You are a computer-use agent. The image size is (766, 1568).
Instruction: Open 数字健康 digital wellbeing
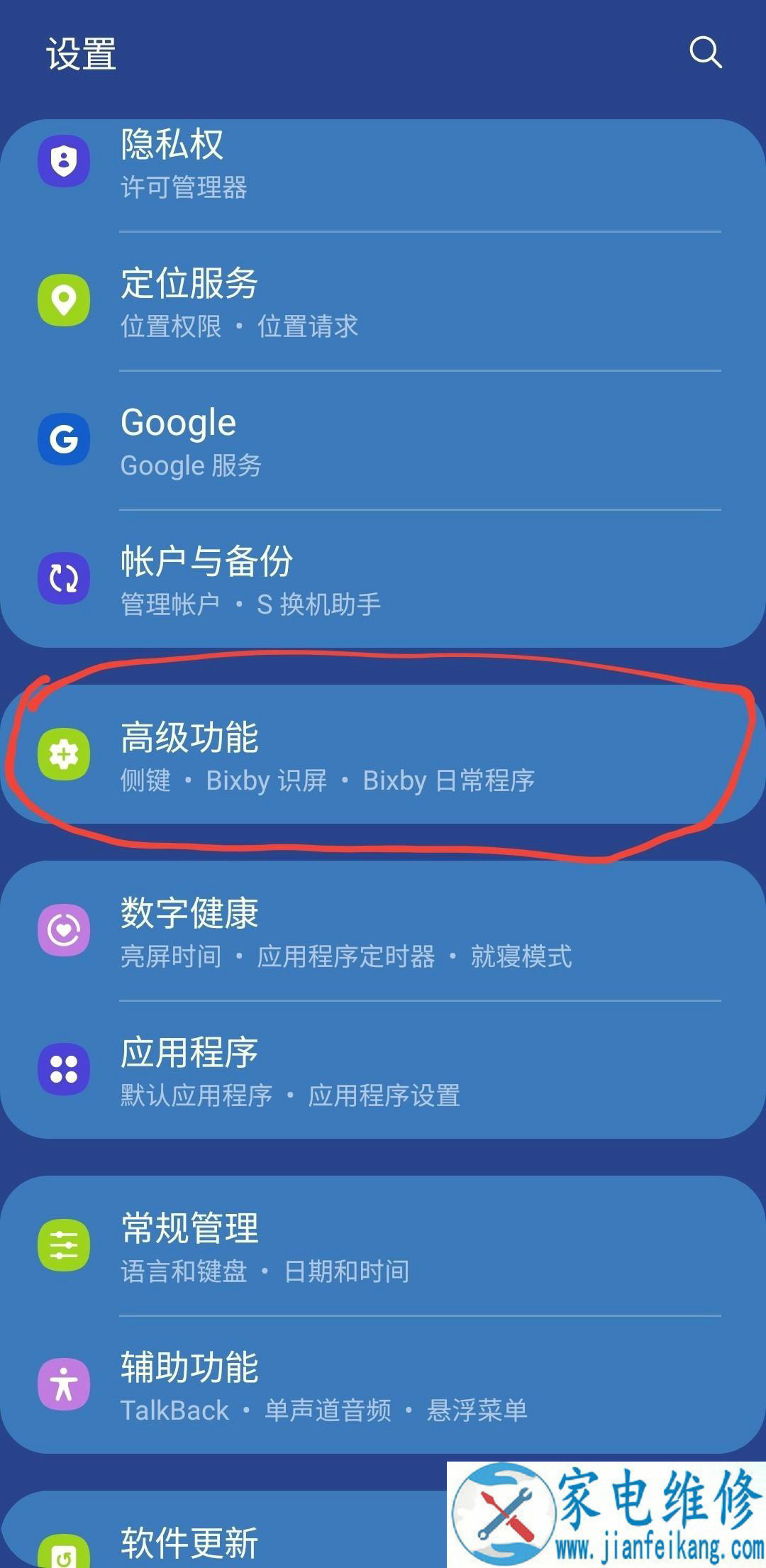coord(383,930)
